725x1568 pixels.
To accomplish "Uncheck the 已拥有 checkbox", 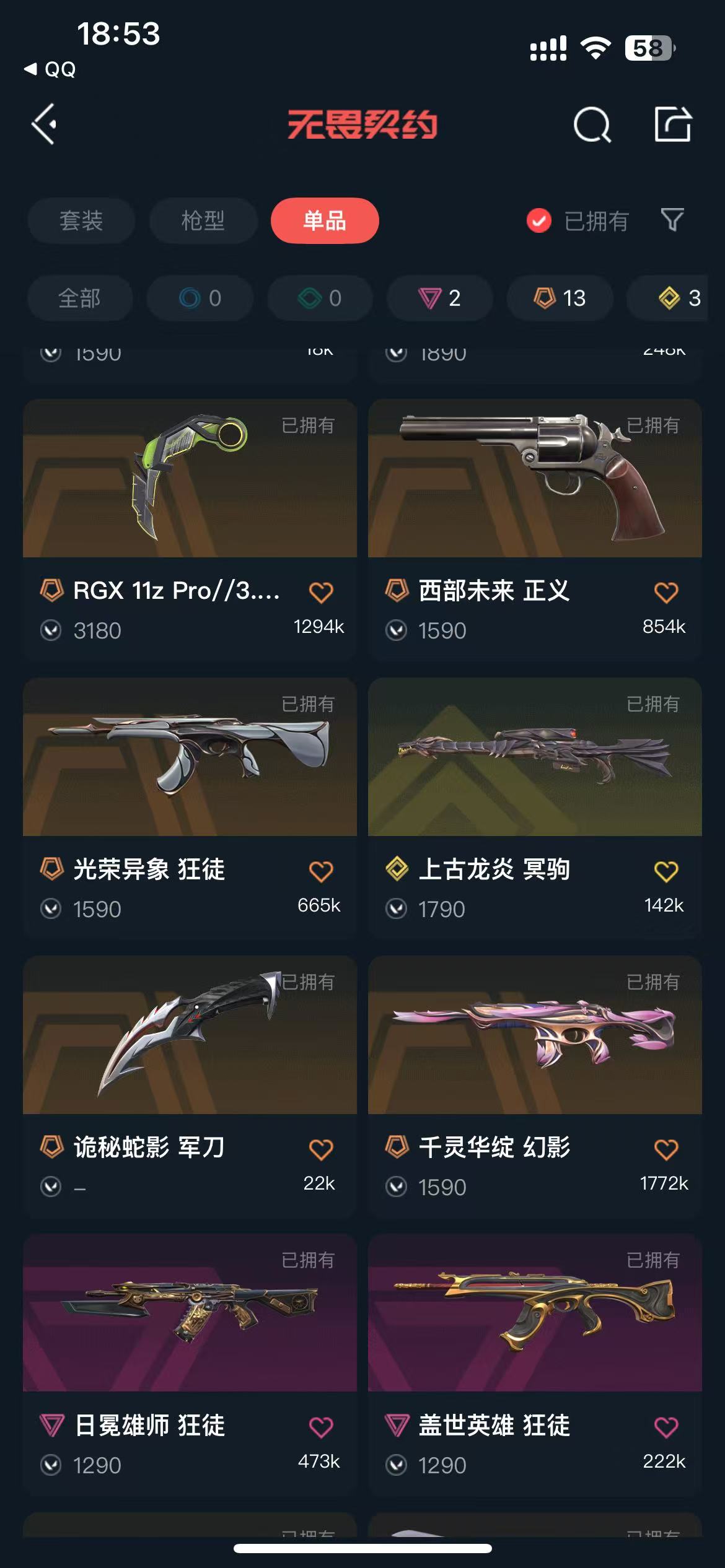I will (539, 220).
